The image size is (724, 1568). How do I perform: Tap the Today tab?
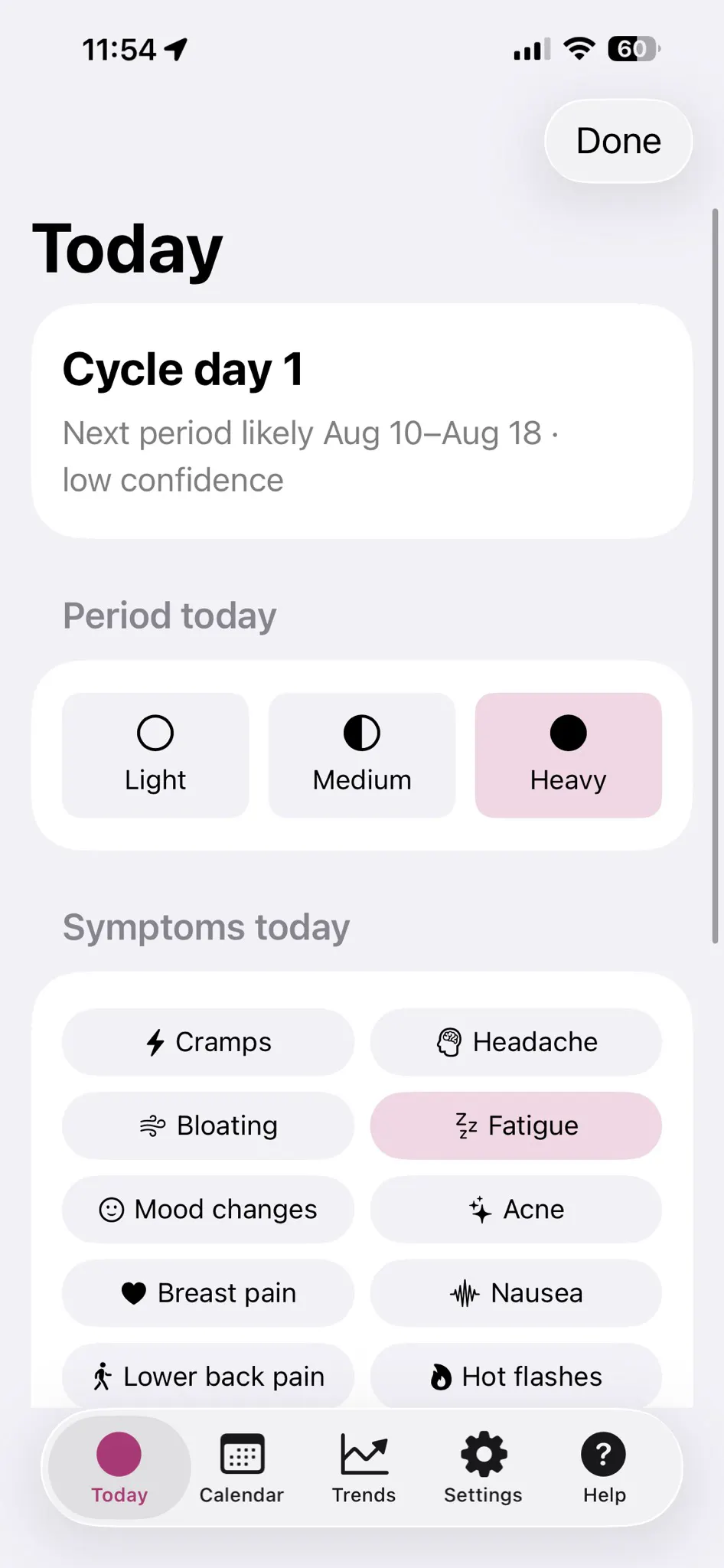pos(119,1468)
